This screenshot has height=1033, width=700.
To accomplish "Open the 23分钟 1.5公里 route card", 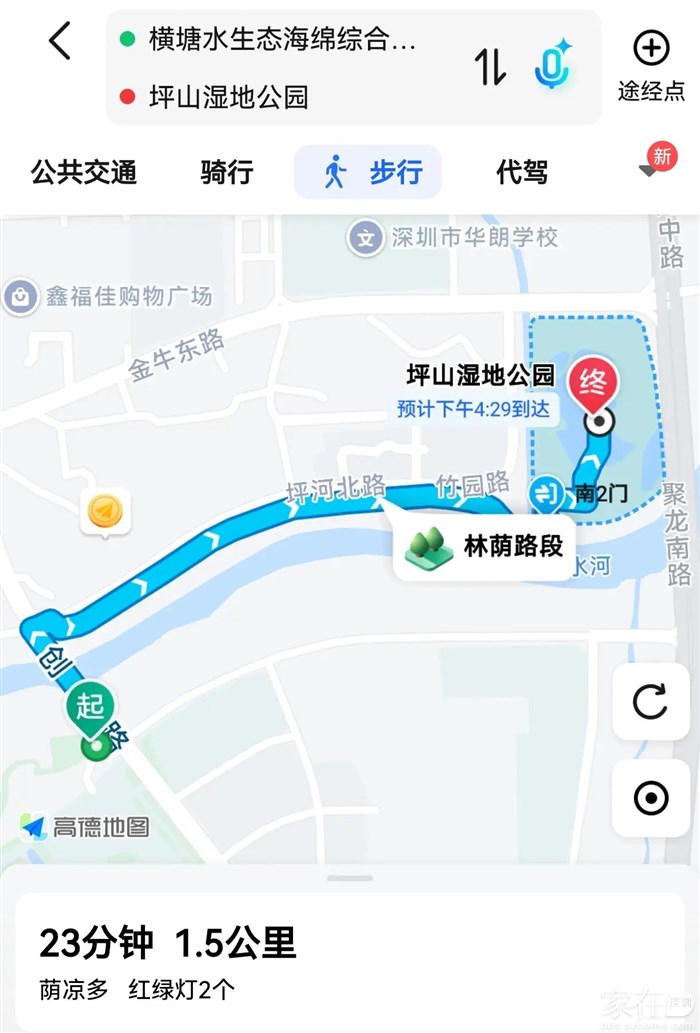I will pyautogui.click(x=350, y=960).
